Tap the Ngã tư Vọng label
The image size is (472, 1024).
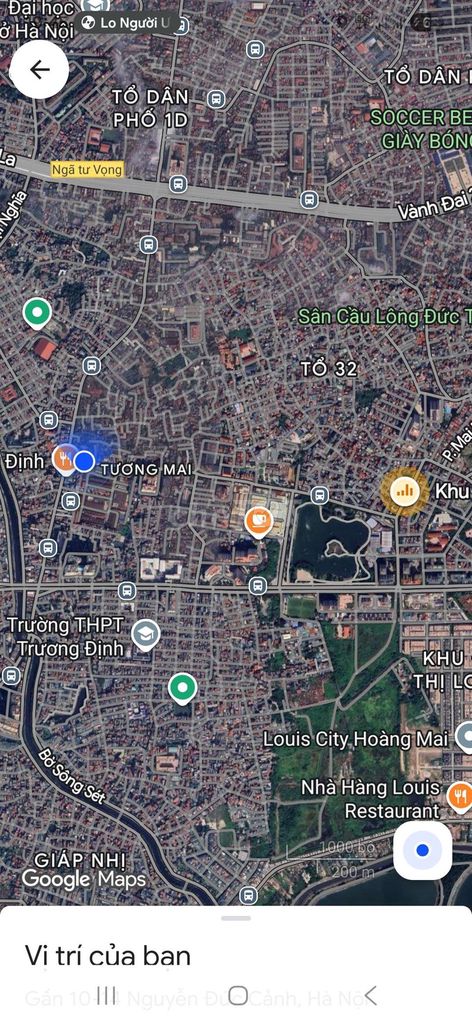tap(87, 170)
